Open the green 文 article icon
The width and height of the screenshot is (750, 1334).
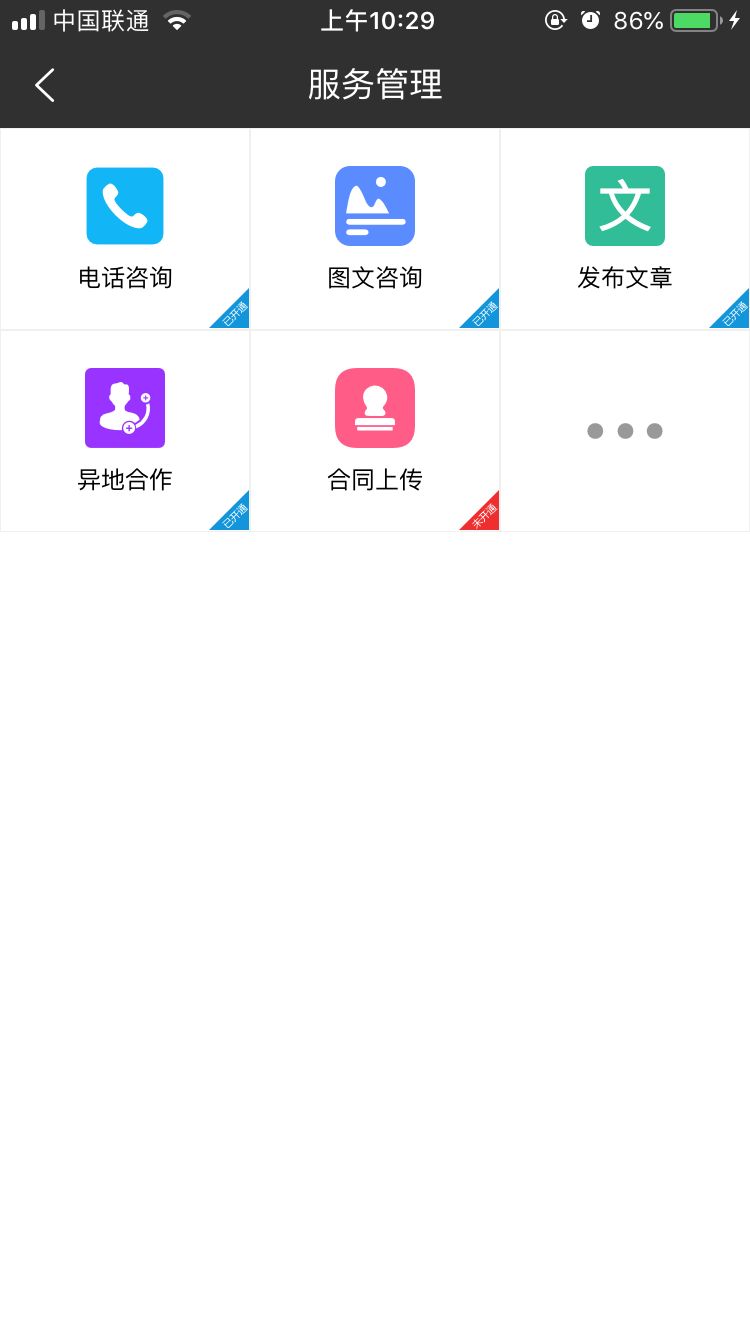tap(625, 206)
